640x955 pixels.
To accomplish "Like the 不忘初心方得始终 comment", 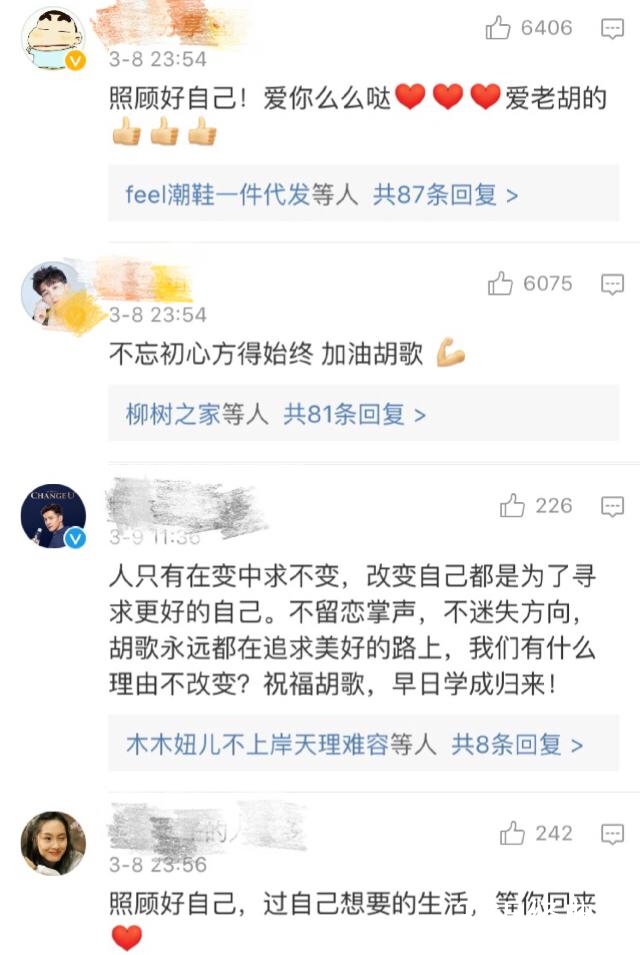I will [501, 284].
